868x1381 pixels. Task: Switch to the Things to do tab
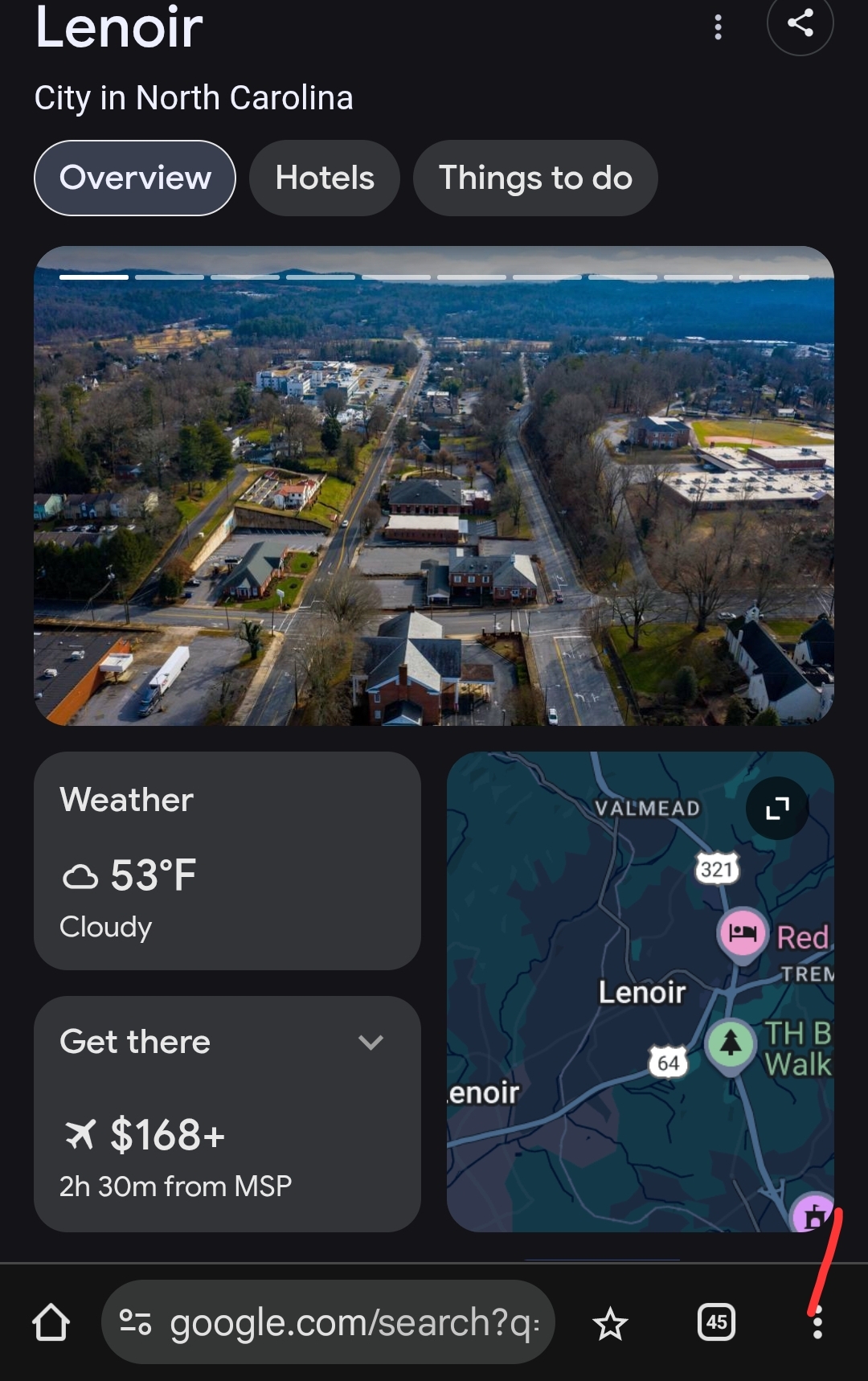535,178
